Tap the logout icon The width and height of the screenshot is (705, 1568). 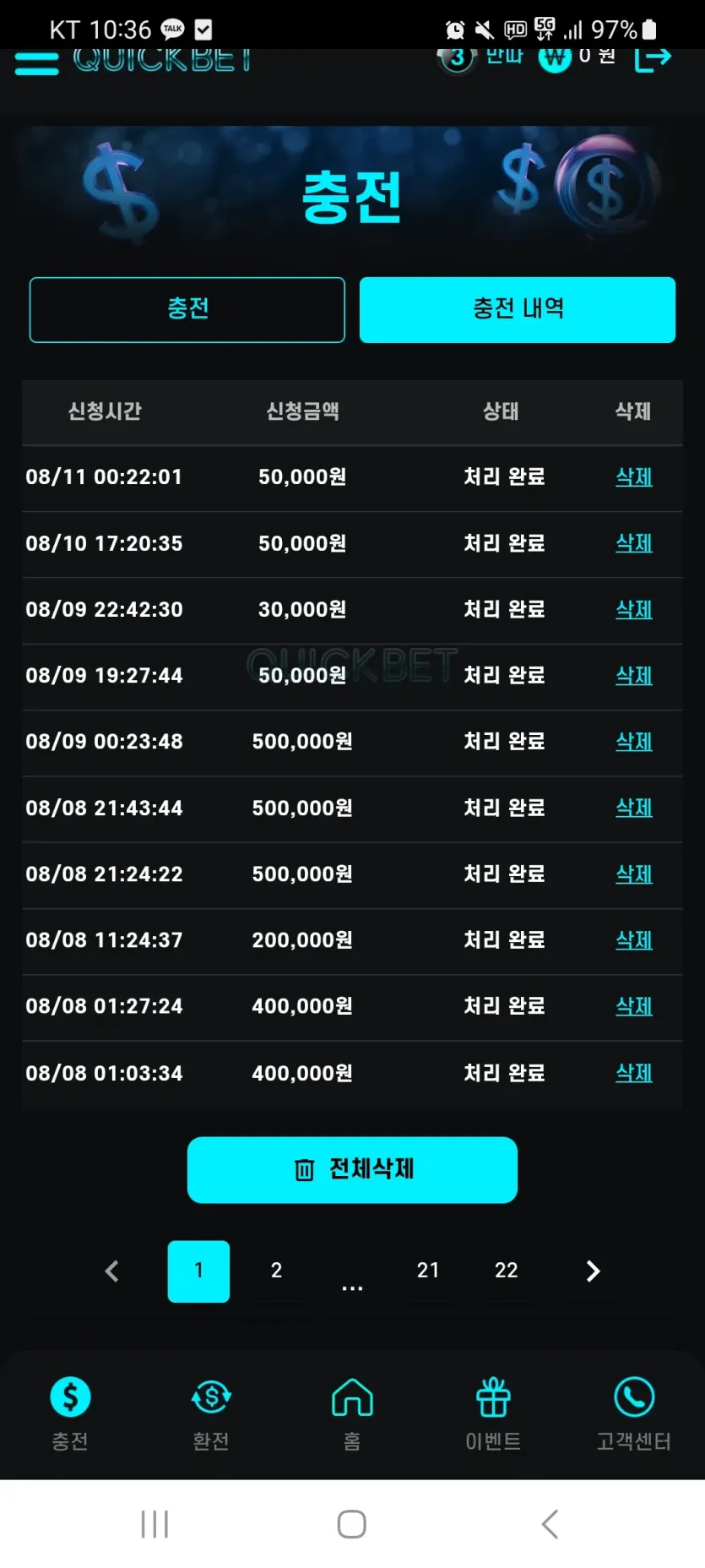coord(653,58)
